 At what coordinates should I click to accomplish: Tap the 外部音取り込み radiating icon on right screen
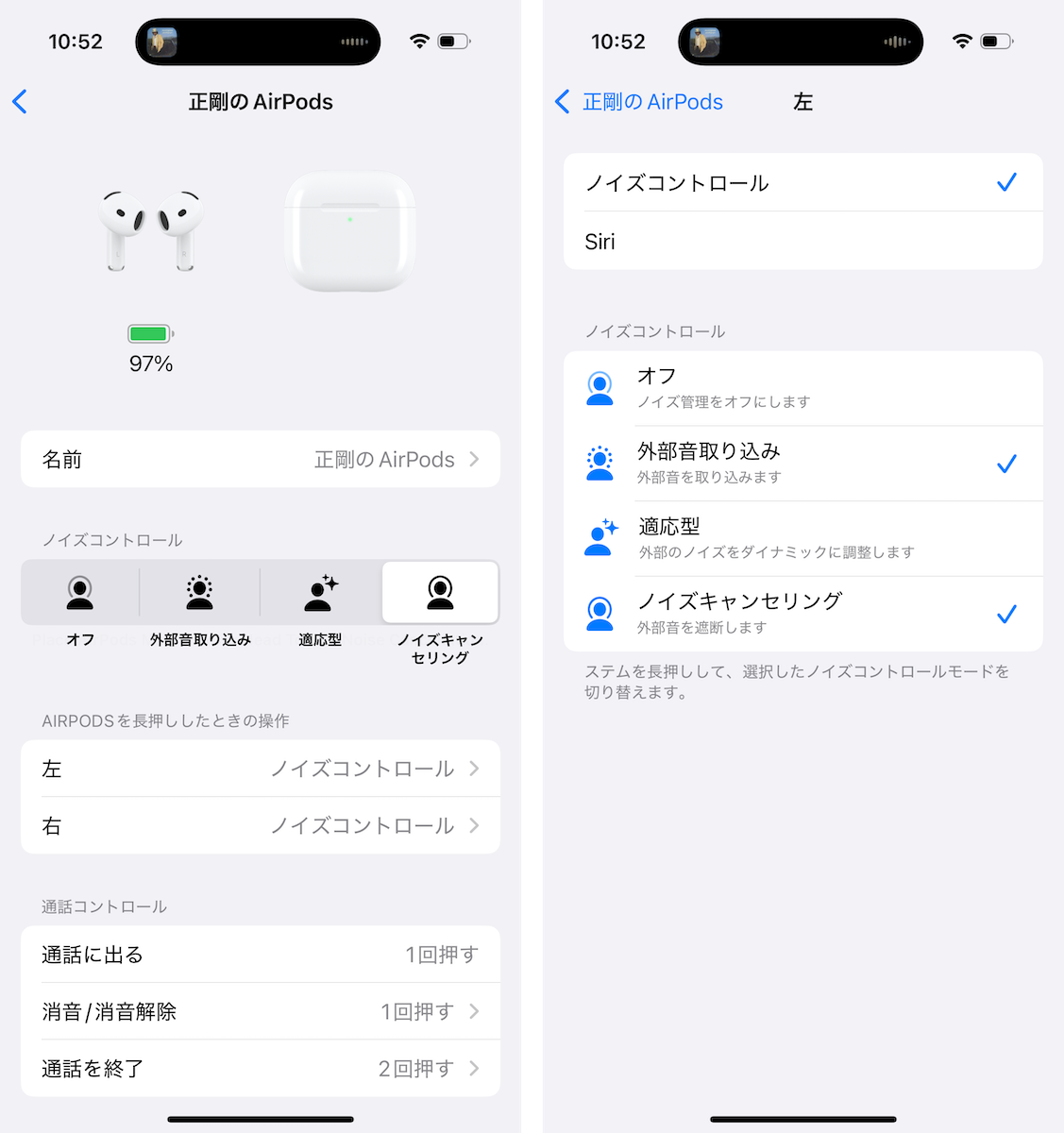600,463
